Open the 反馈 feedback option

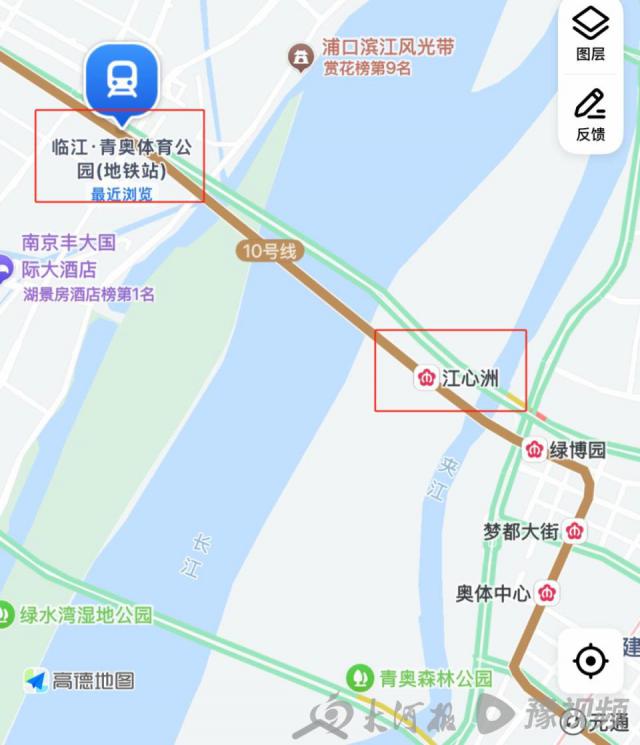590,113
